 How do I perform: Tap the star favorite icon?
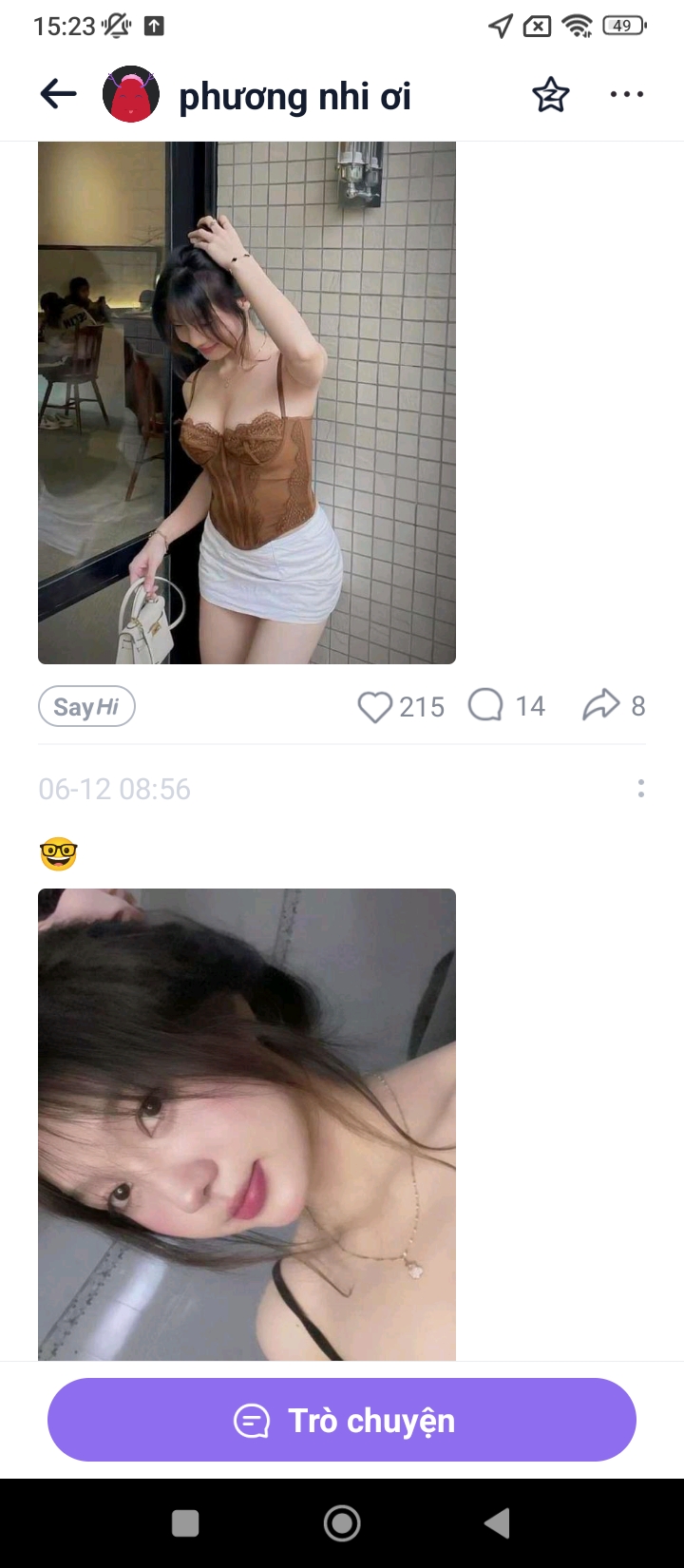550,95
